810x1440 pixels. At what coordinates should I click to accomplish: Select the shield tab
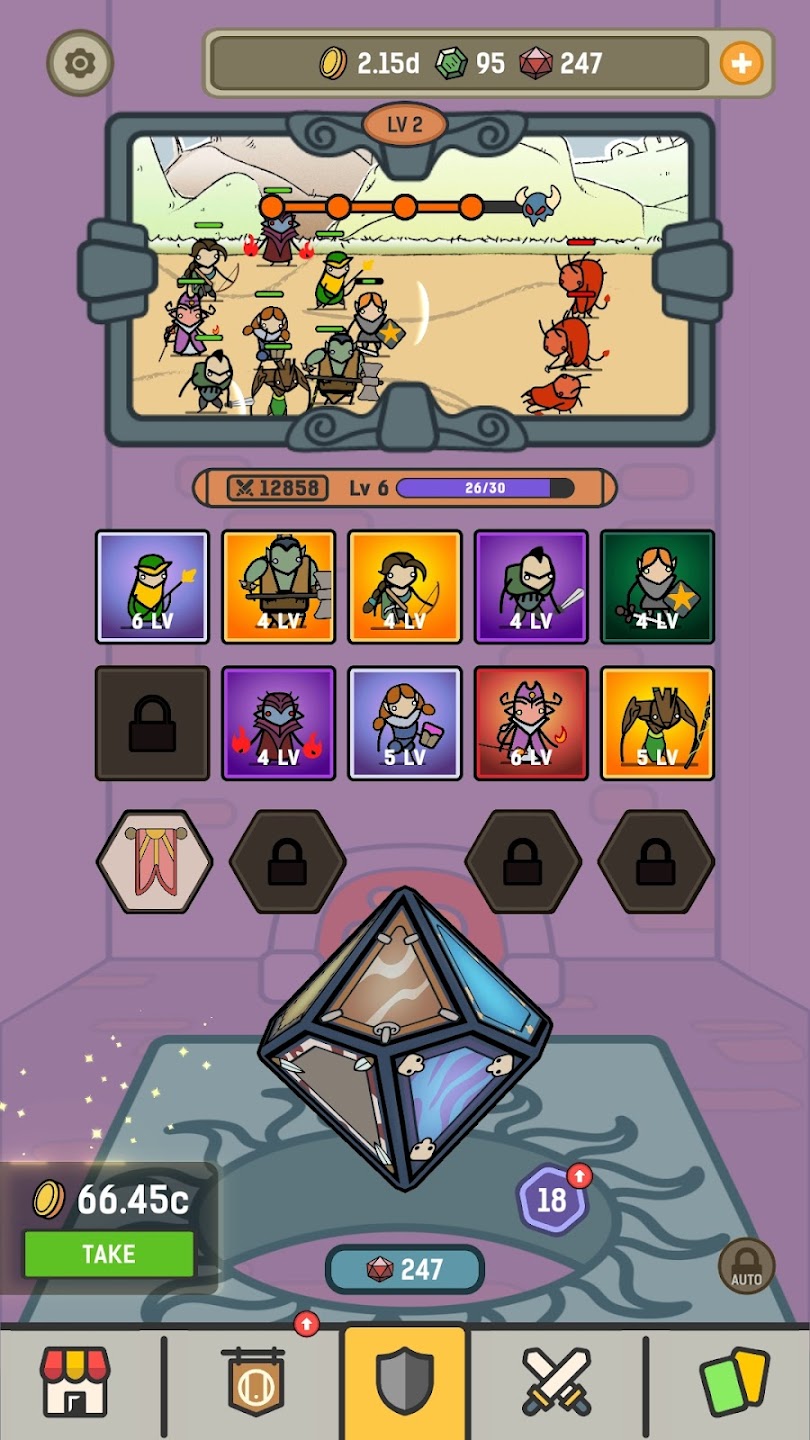click(405, 1382)
